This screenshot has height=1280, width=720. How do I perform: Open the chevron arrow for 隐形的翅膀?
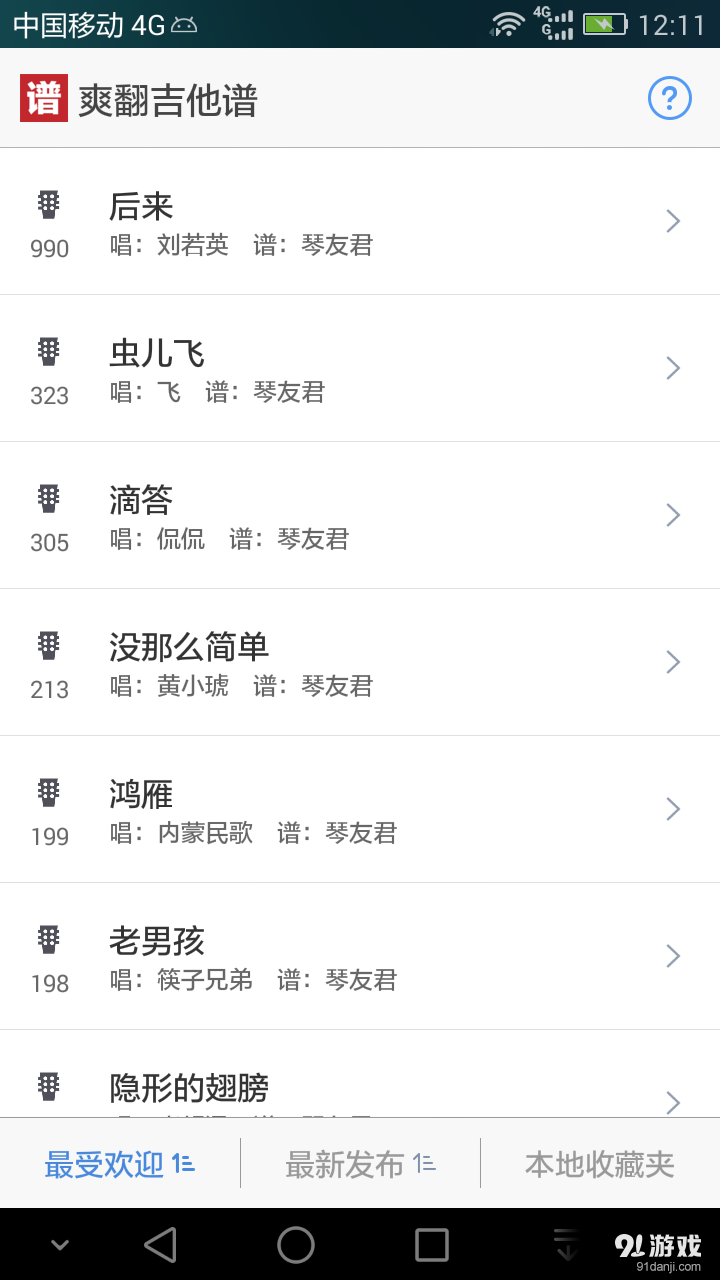coord(672,1102)
